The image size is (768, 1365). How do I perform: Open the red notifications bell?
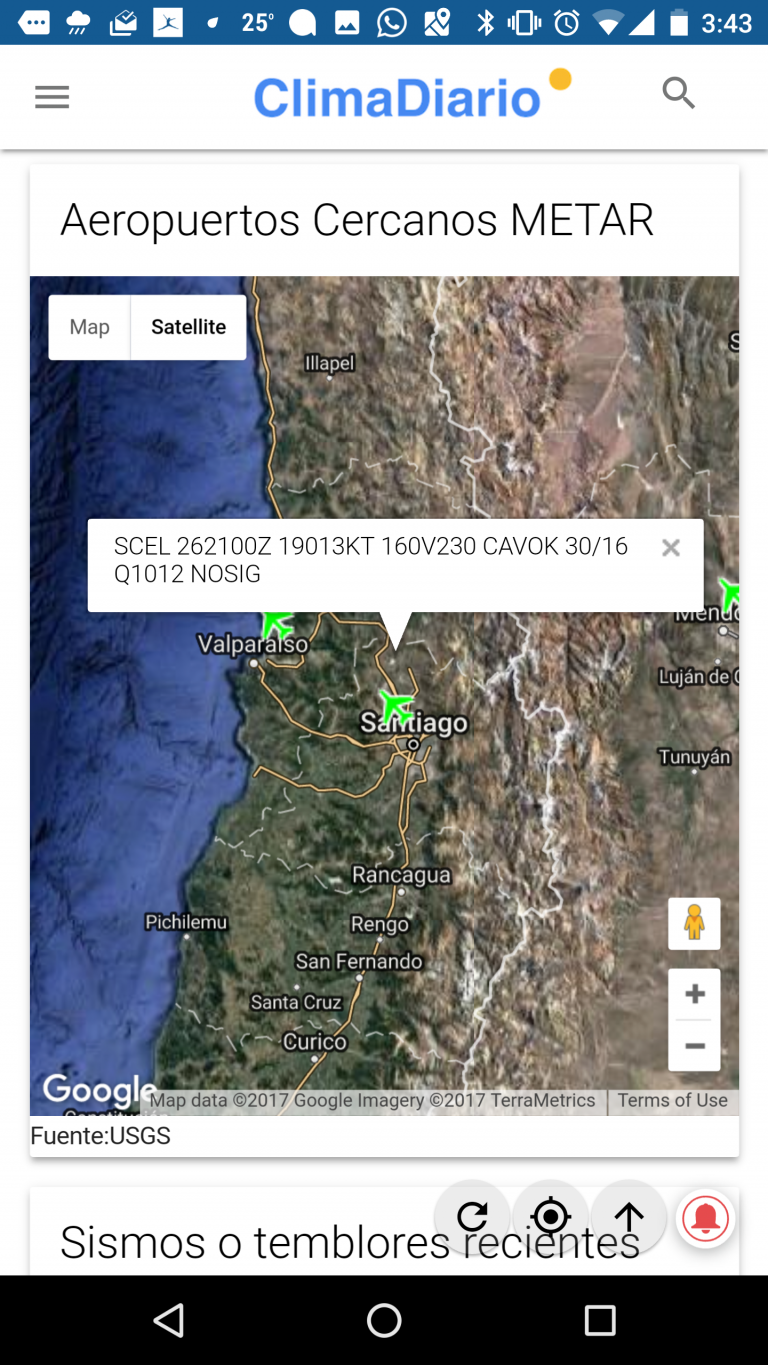pyautogui.click(x=706, y=1218)
